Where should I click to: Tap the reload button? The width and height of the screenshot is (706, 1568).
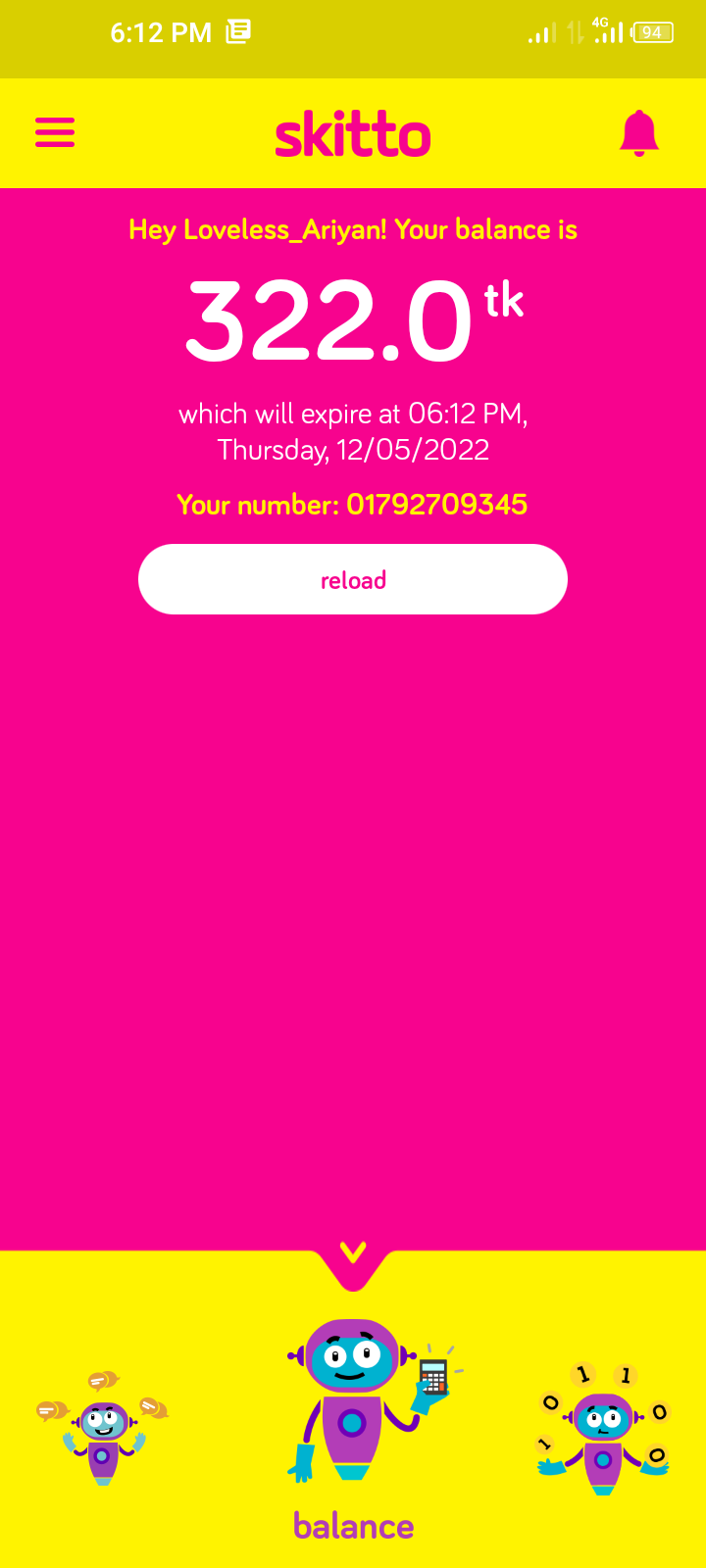click(353, 579)
